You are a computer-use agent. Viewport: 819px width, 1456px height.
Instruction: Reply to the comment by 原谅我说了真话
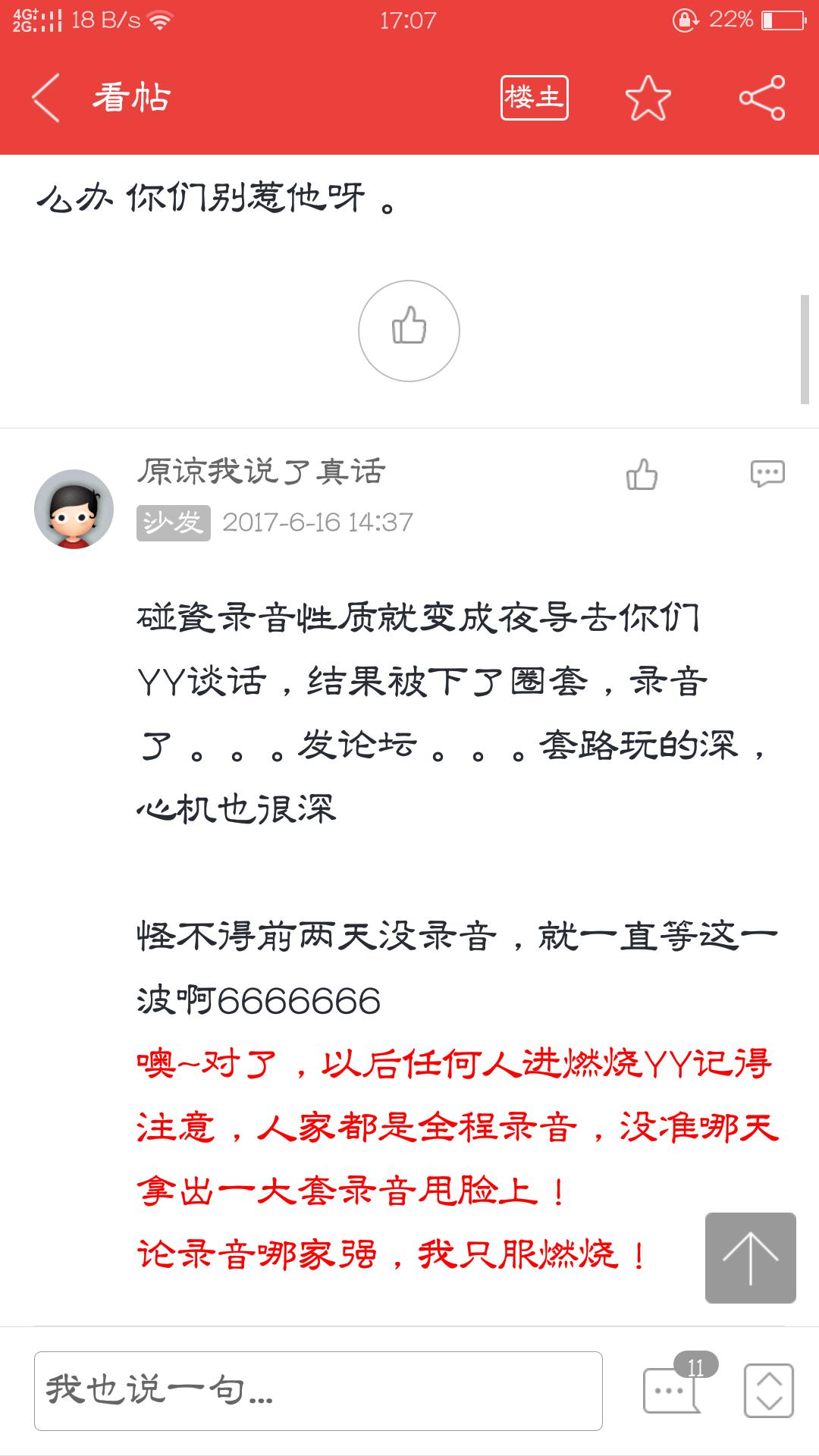[767, 473]
